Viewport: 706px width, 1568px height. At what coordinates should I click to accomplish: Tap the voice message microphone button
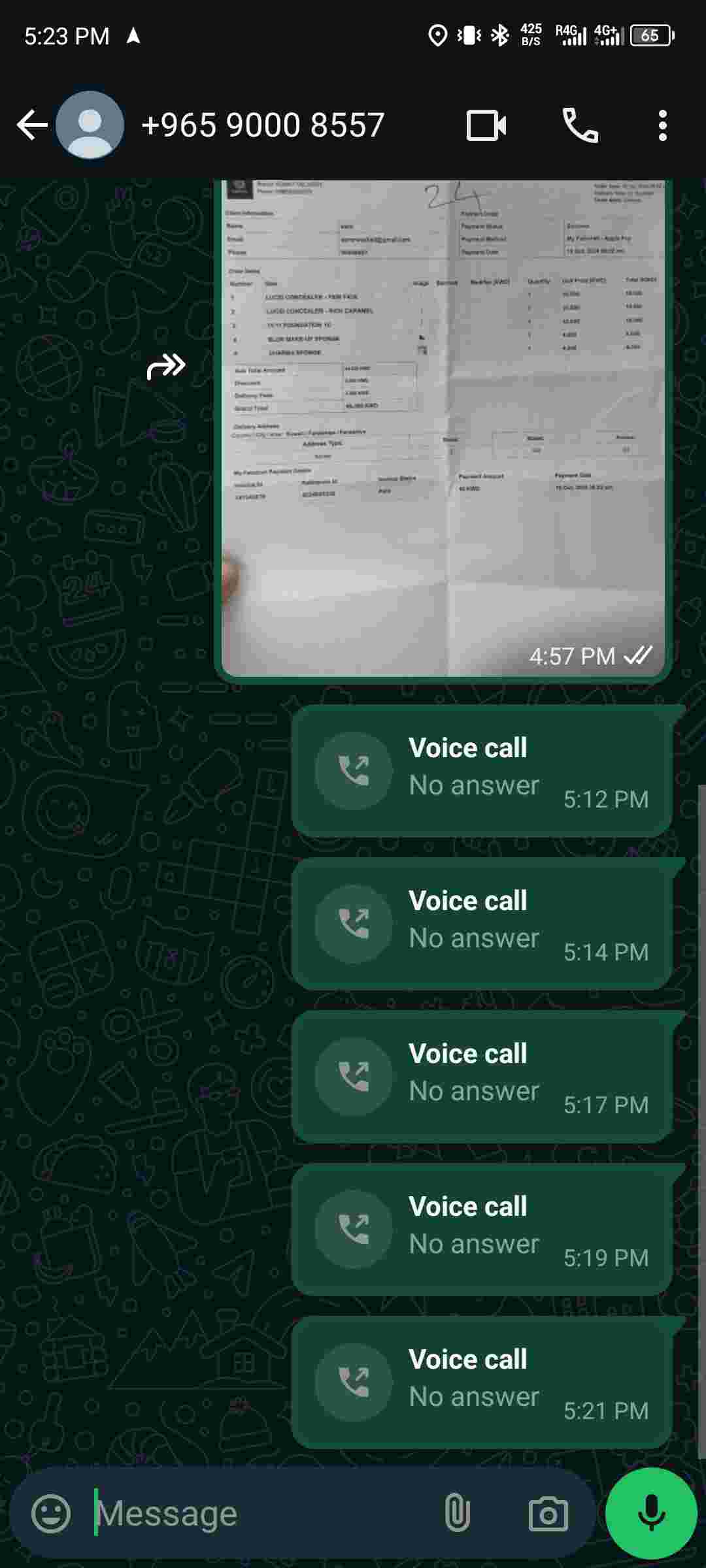point(651,1513)
